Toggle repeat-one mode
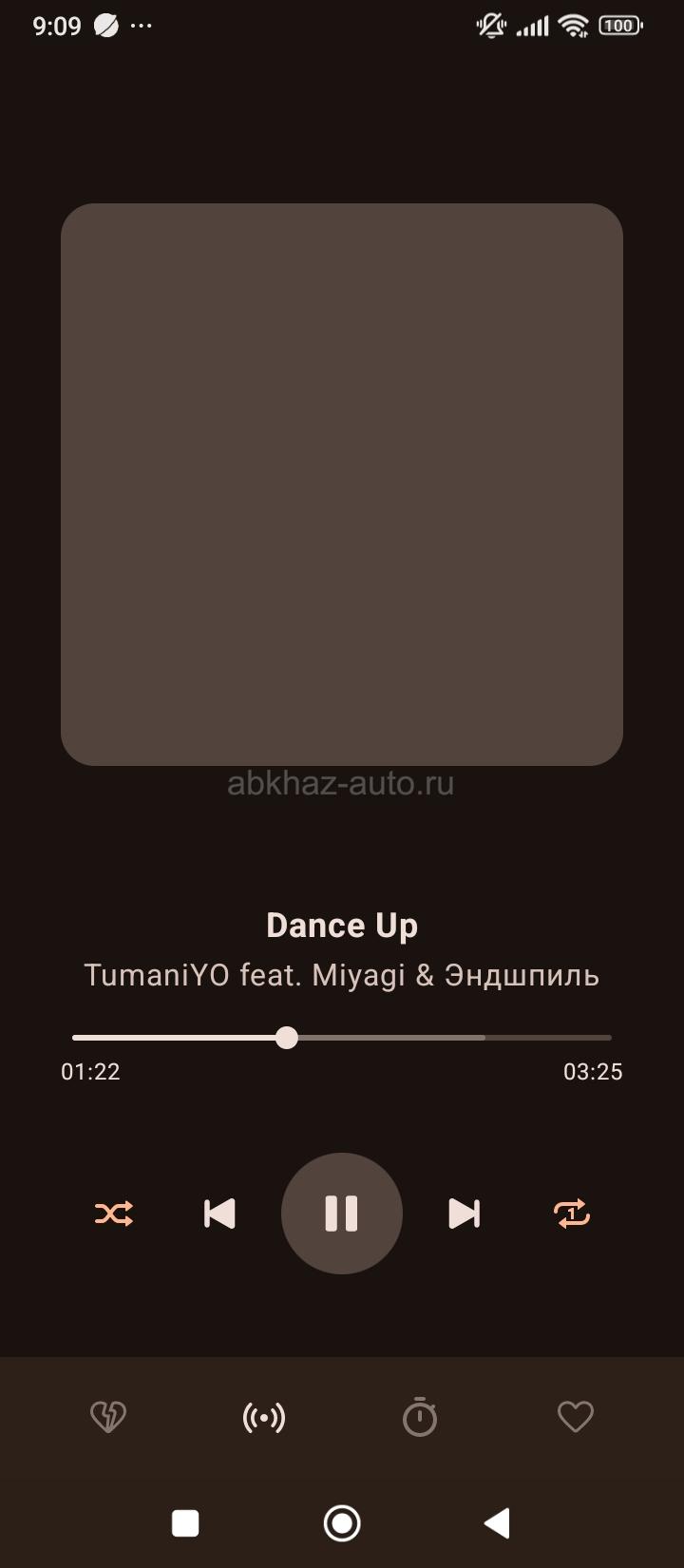684x1568 pixels. coord(572,1214)
